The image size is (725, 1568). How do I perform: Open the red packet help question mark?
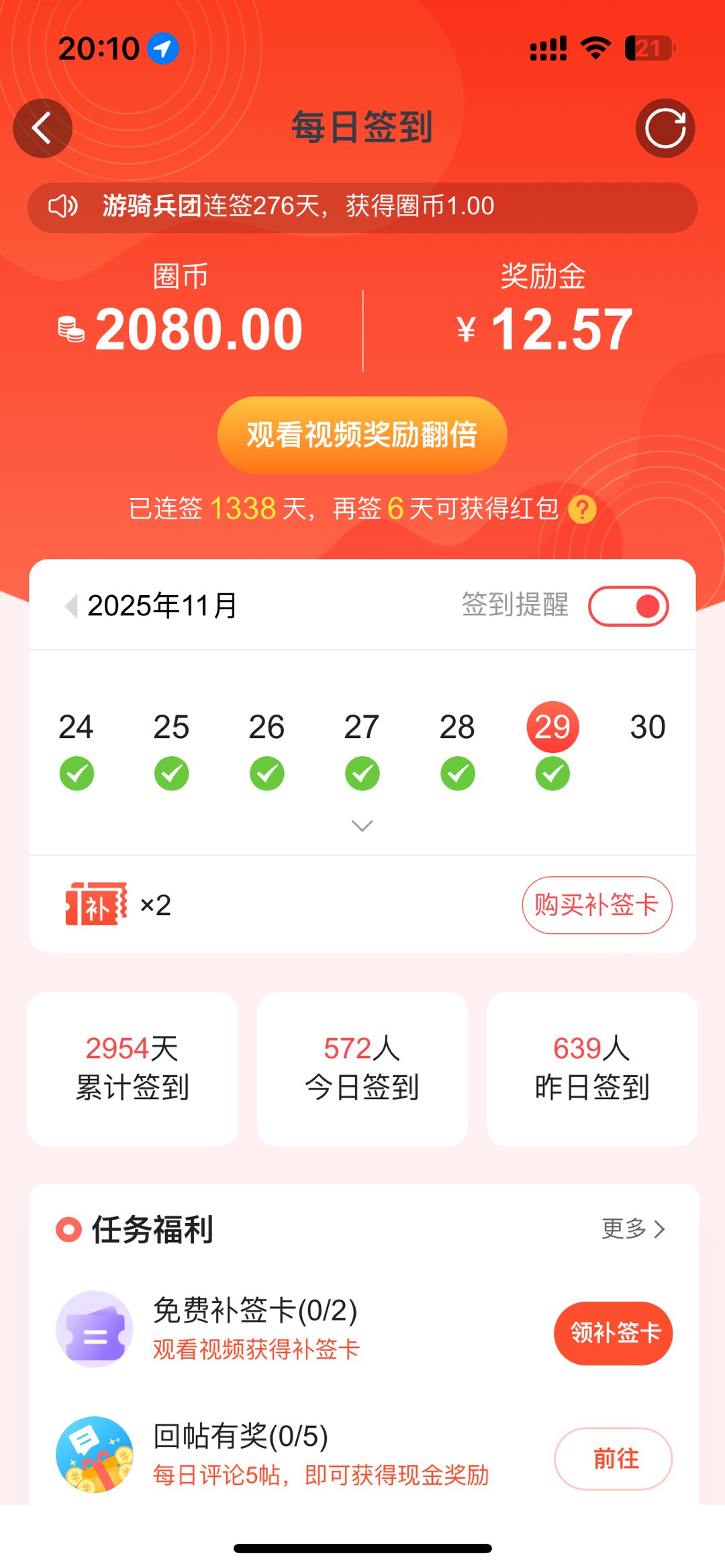pyautogui.click(x=582, y=510)
